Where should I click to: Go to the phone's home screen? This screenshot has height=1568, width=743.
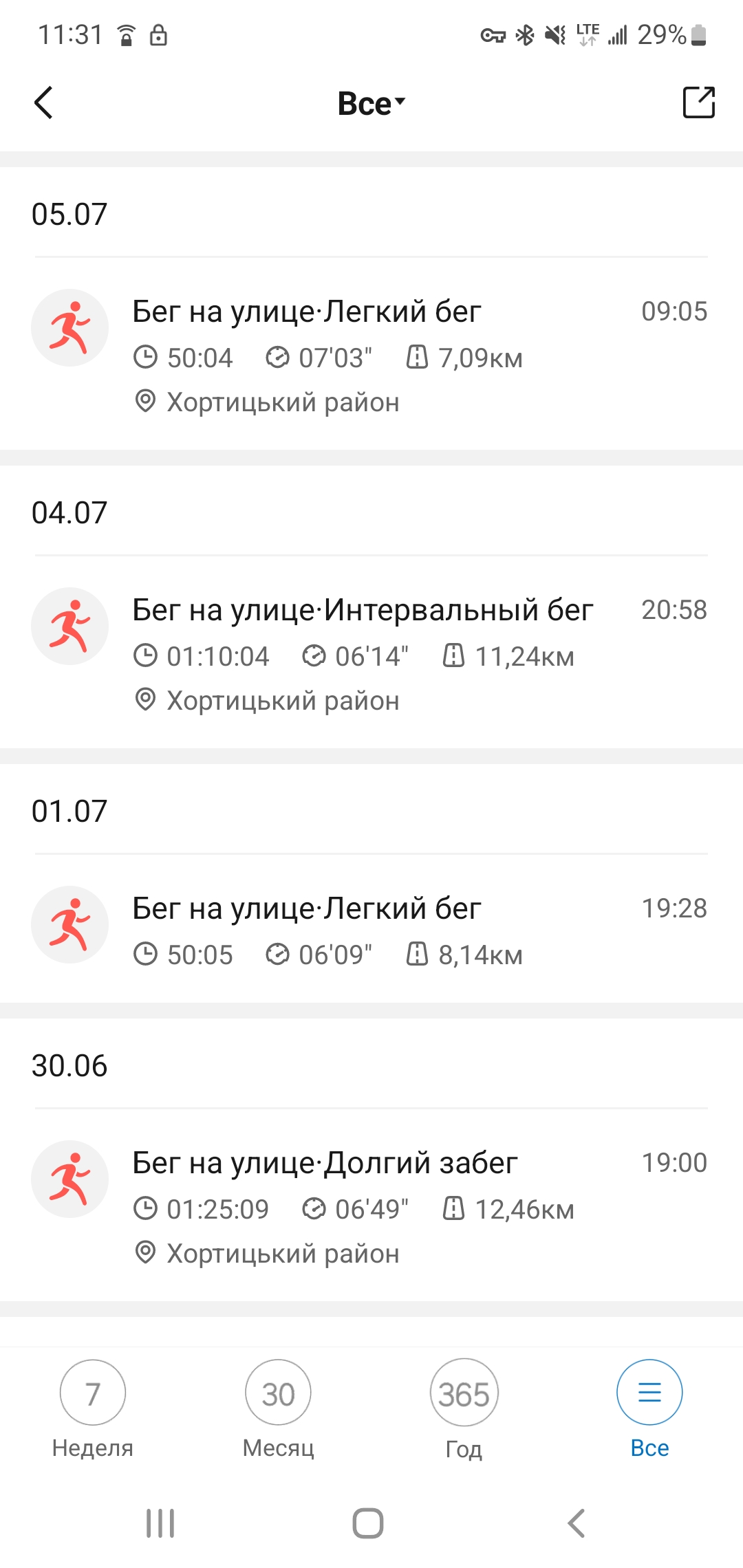tap(368, 1523)
